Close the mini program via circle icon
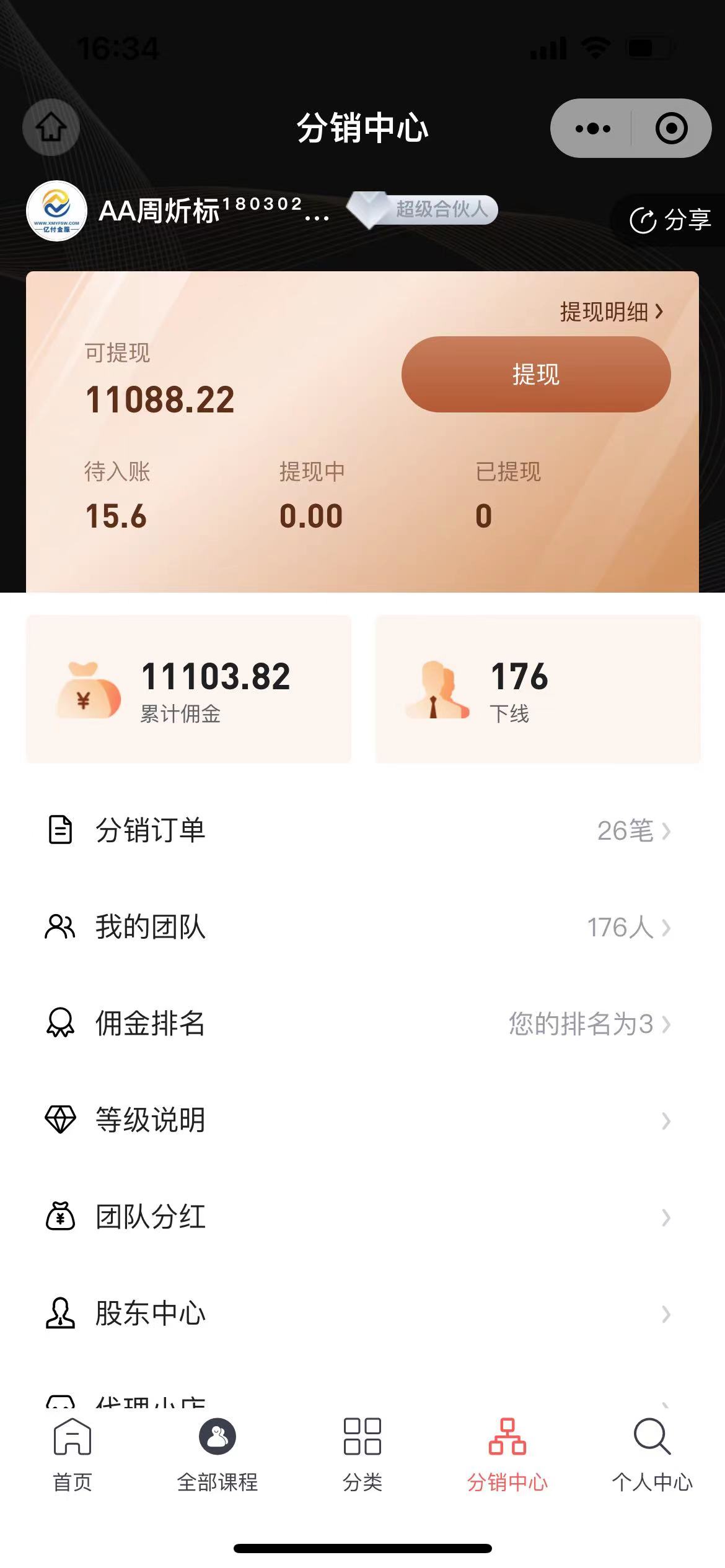The width and height of the screenshot is (725, 1568). [x=671, y=129]
